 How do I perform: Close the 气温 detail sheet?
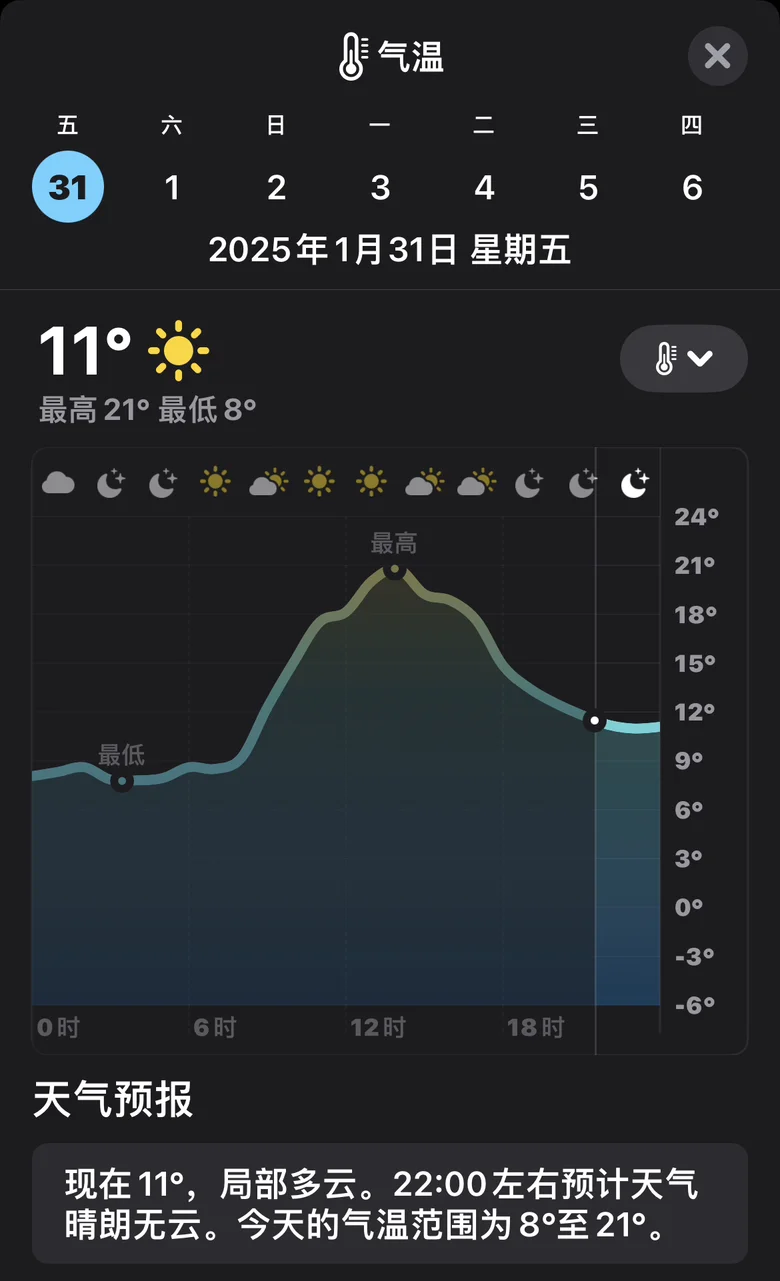[x=717, y=56]
